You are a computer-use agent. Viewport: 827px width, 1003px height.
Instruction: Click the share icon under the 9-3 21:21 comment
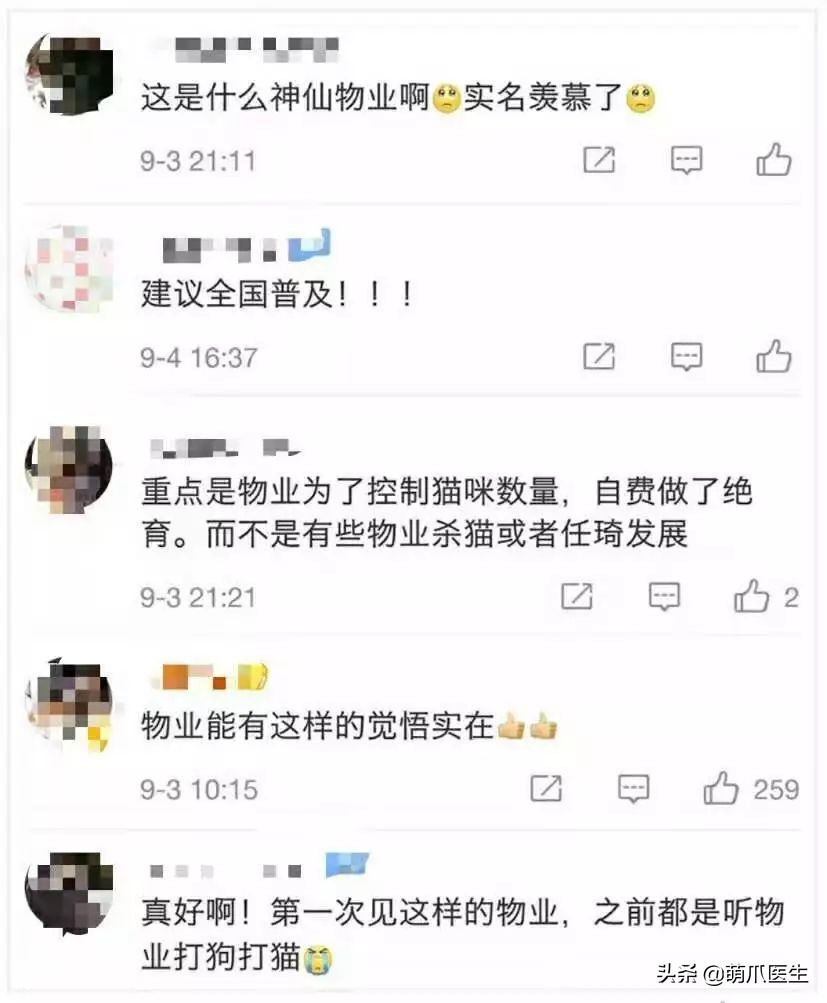point(577,596)
